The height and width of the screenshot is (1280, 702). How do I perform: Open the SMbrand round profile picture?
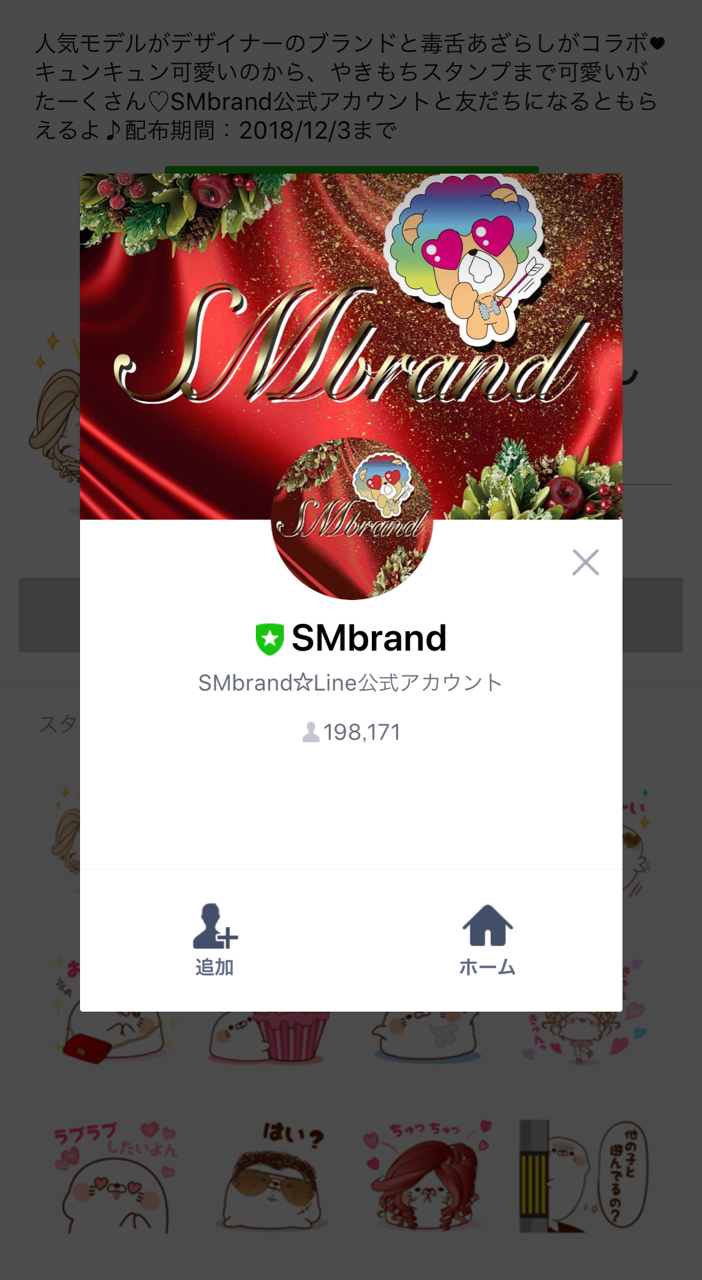351,519
